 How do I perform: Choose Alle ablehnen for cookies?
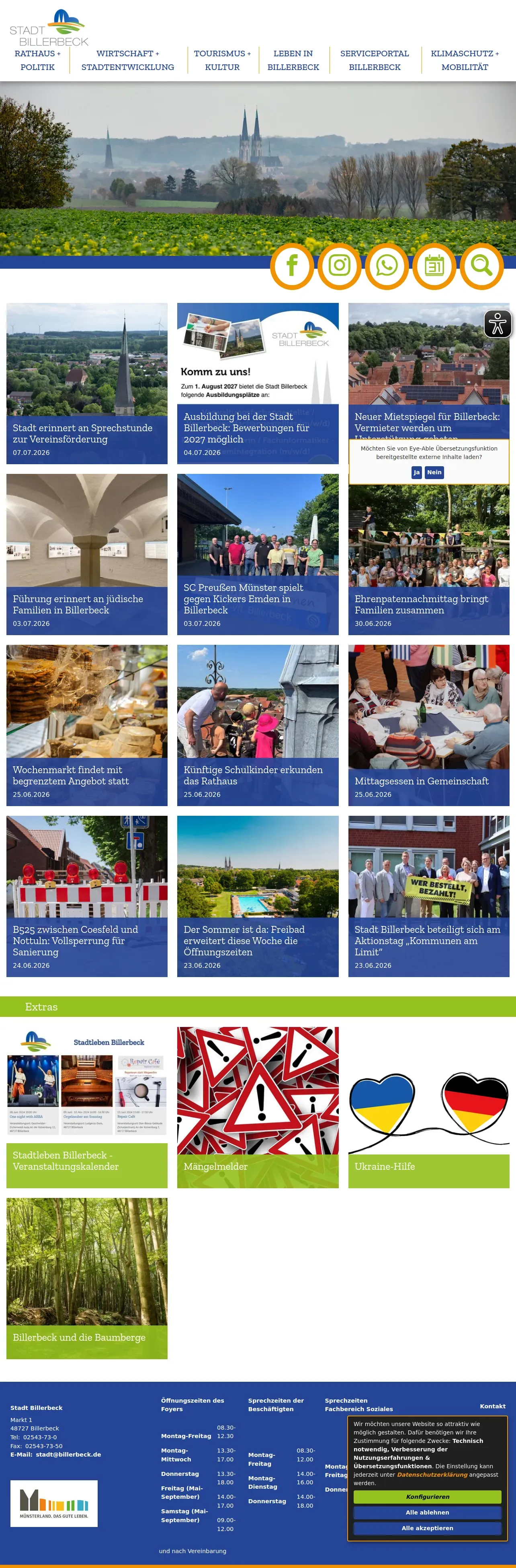tap(427, 1512)
